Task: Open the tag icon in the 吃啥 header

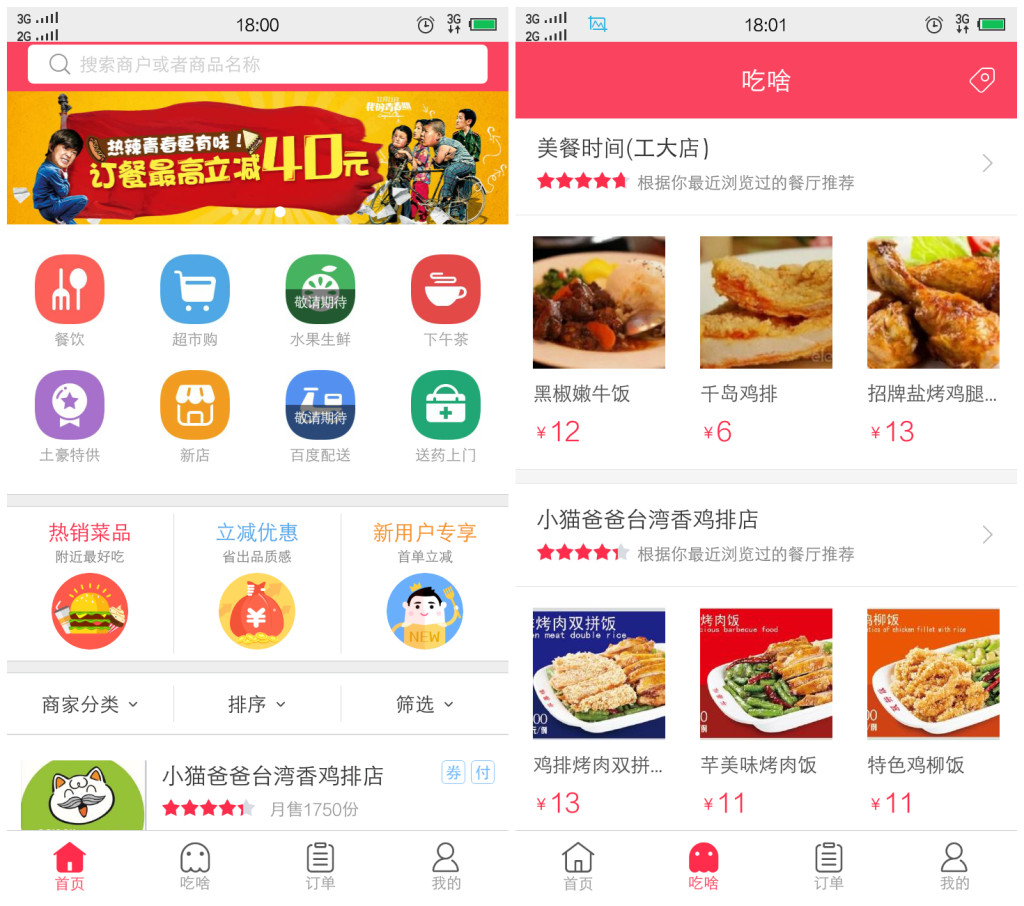Action: tap(982, 81)
